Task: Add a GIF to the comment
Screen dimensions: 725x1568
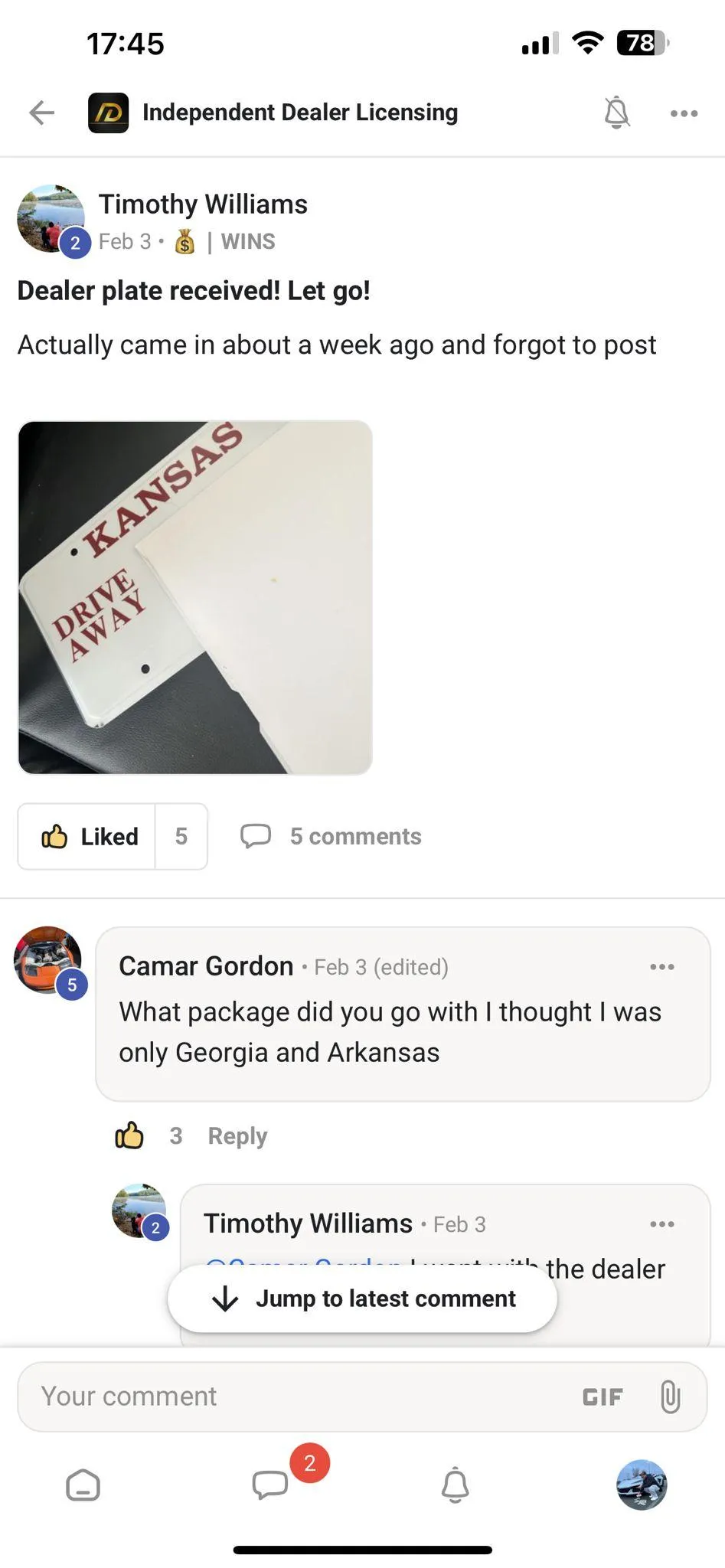Action: [603, 1397]
